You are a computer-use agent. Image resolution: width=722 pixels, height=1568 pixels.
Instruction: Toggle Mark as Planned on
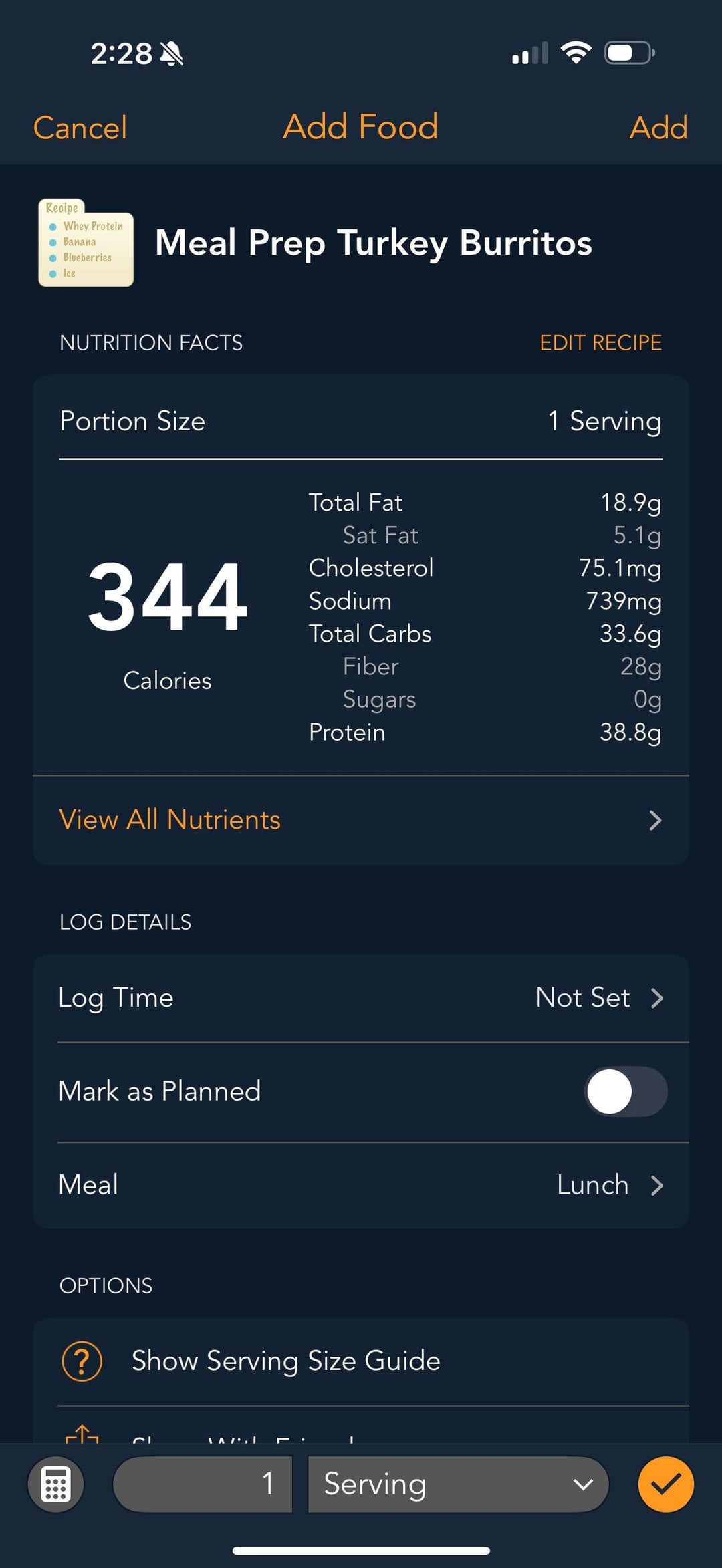click(x=626, y=1091)
